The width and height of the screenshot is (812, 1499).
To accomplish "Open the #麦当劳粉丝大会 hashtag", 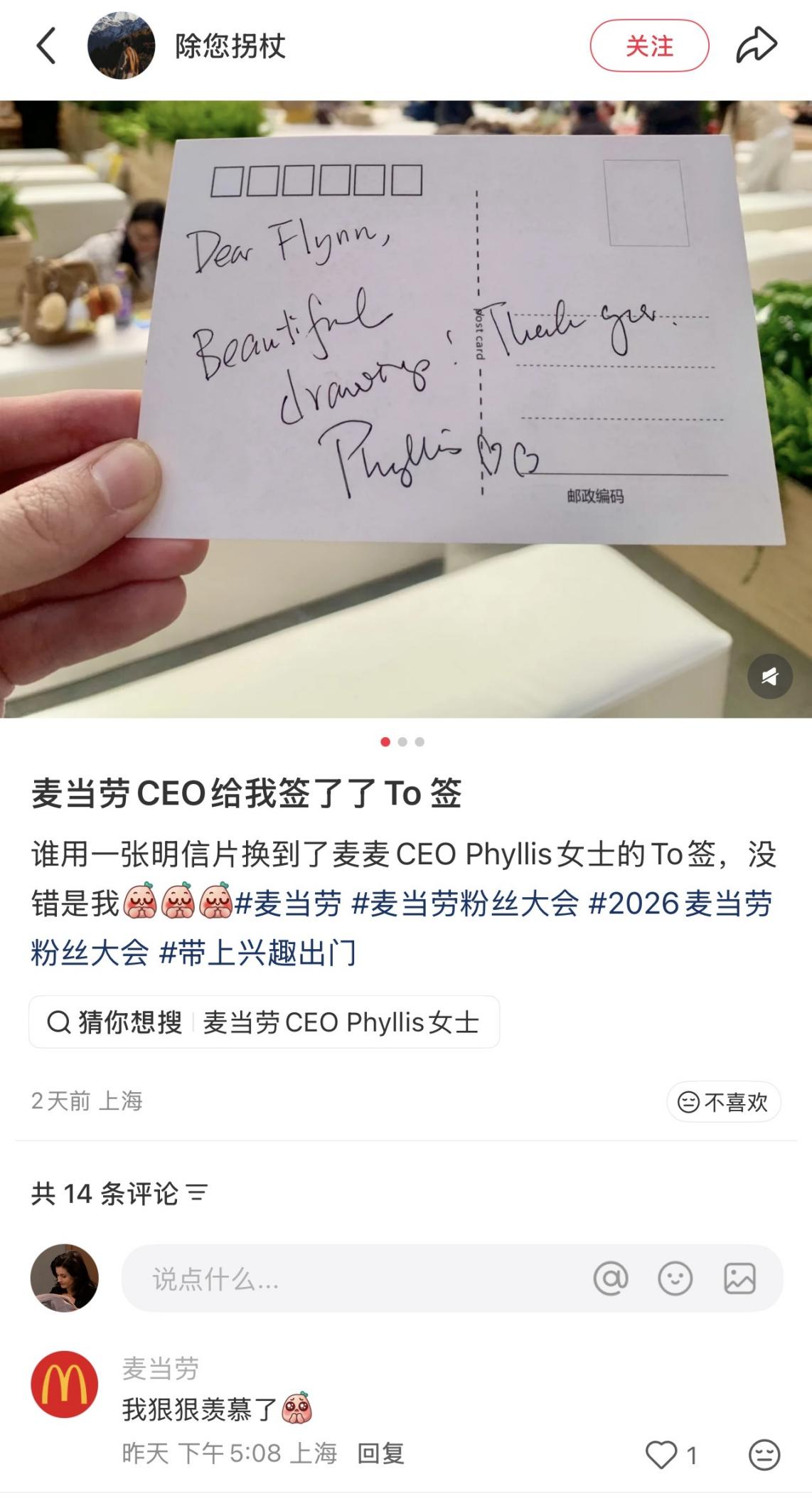I will 466,904.
